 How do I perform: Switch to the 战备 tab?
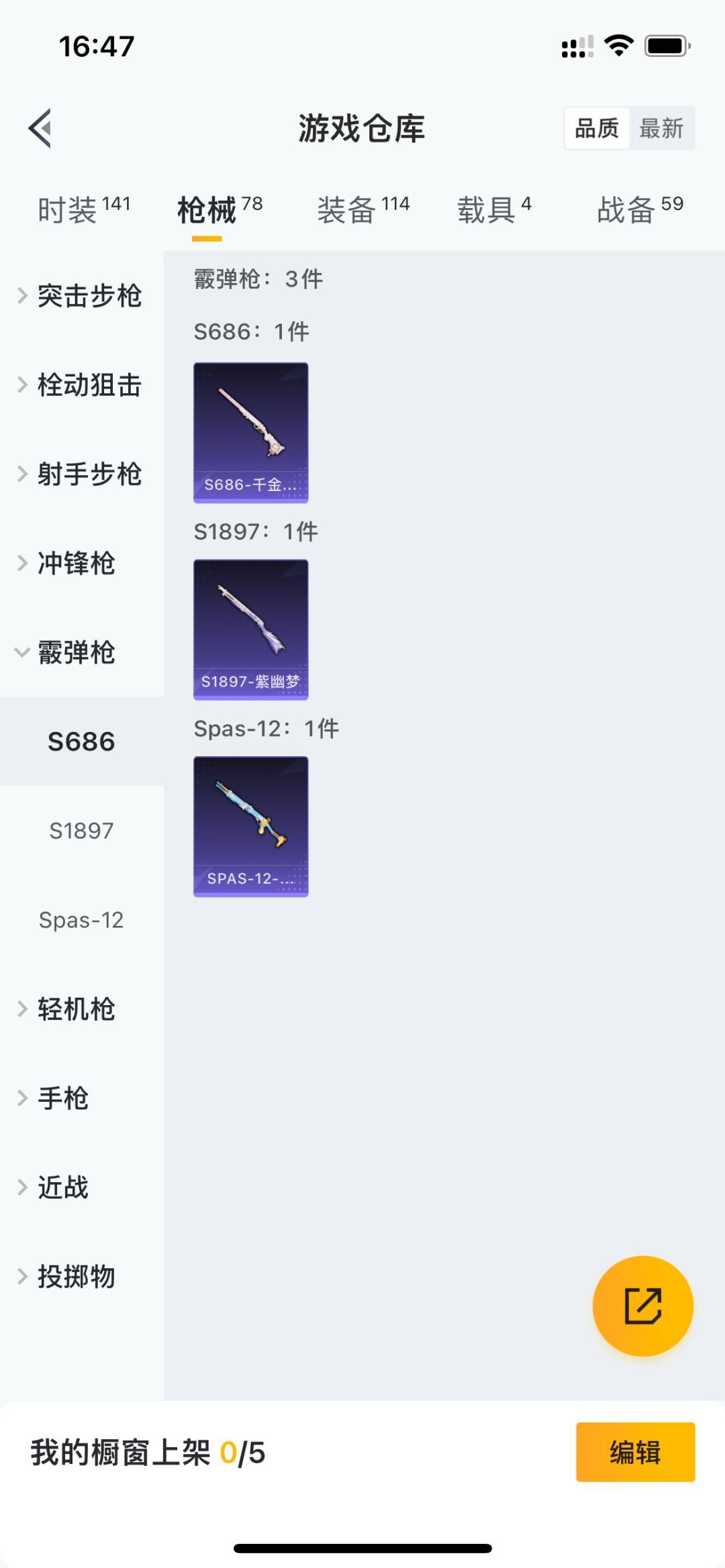[640, 210]
